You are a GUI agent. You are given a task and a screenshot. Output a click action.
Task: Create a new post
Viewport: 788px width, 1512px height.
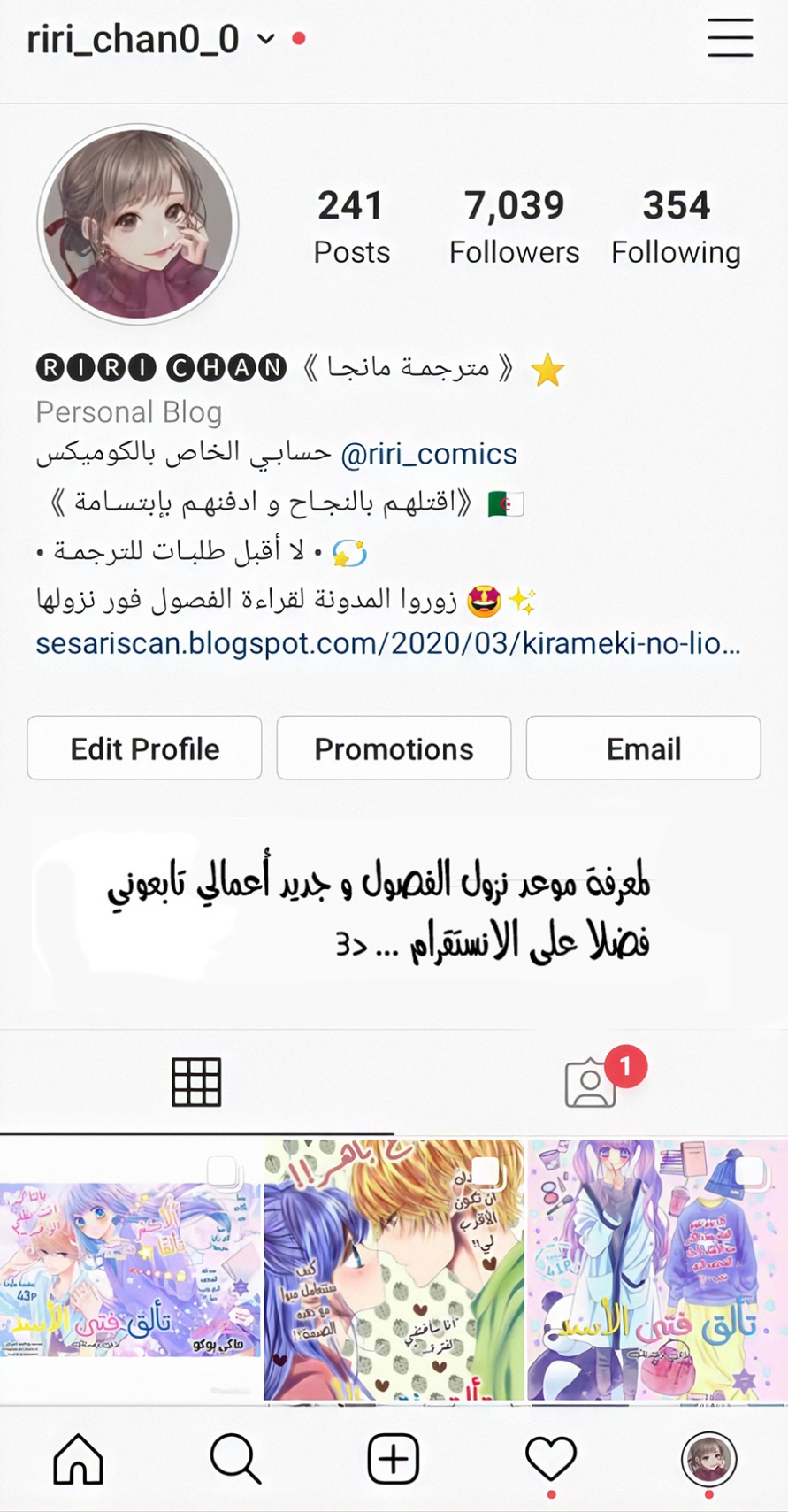[x=394, y=1459]
